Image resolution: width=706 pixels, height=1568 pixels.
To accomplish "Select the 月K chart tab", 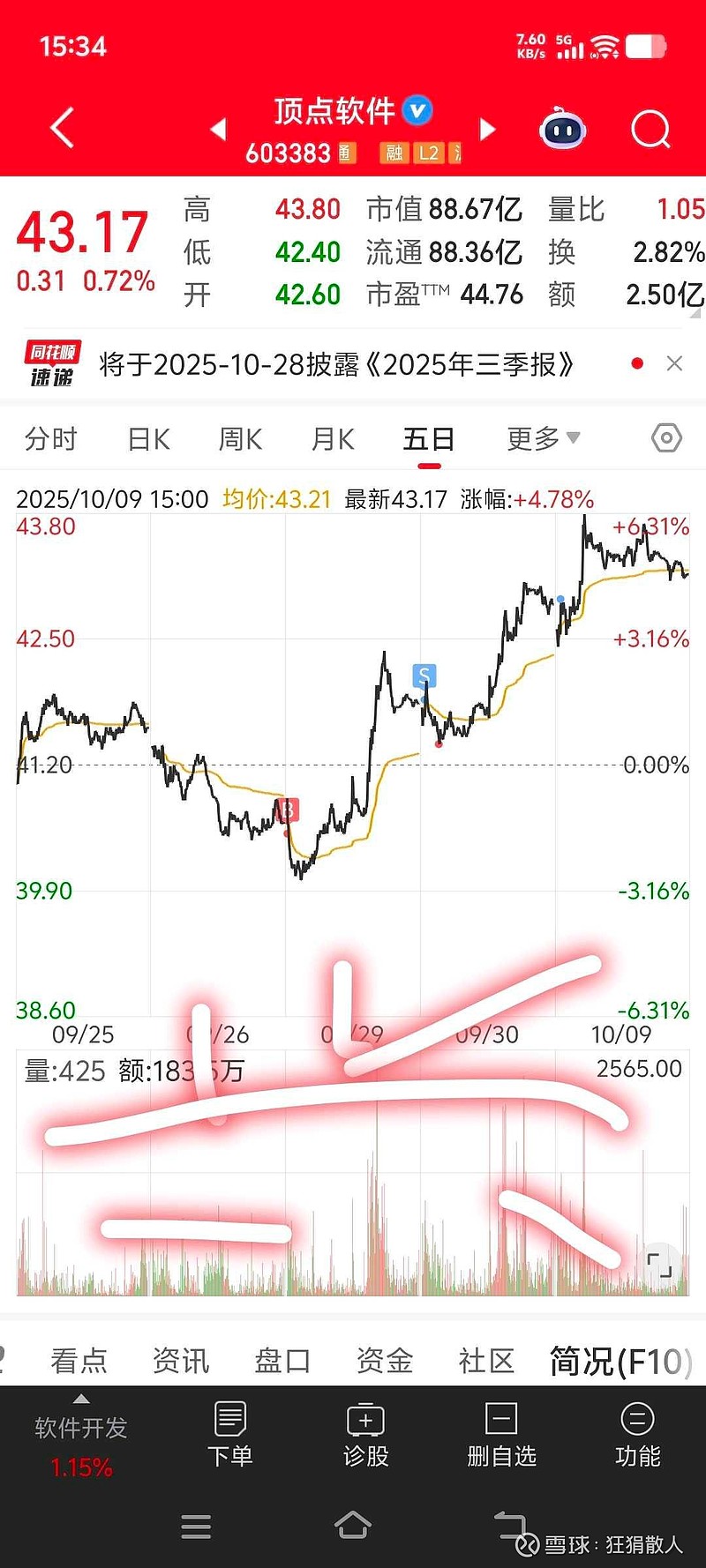I will coord(333,438).
